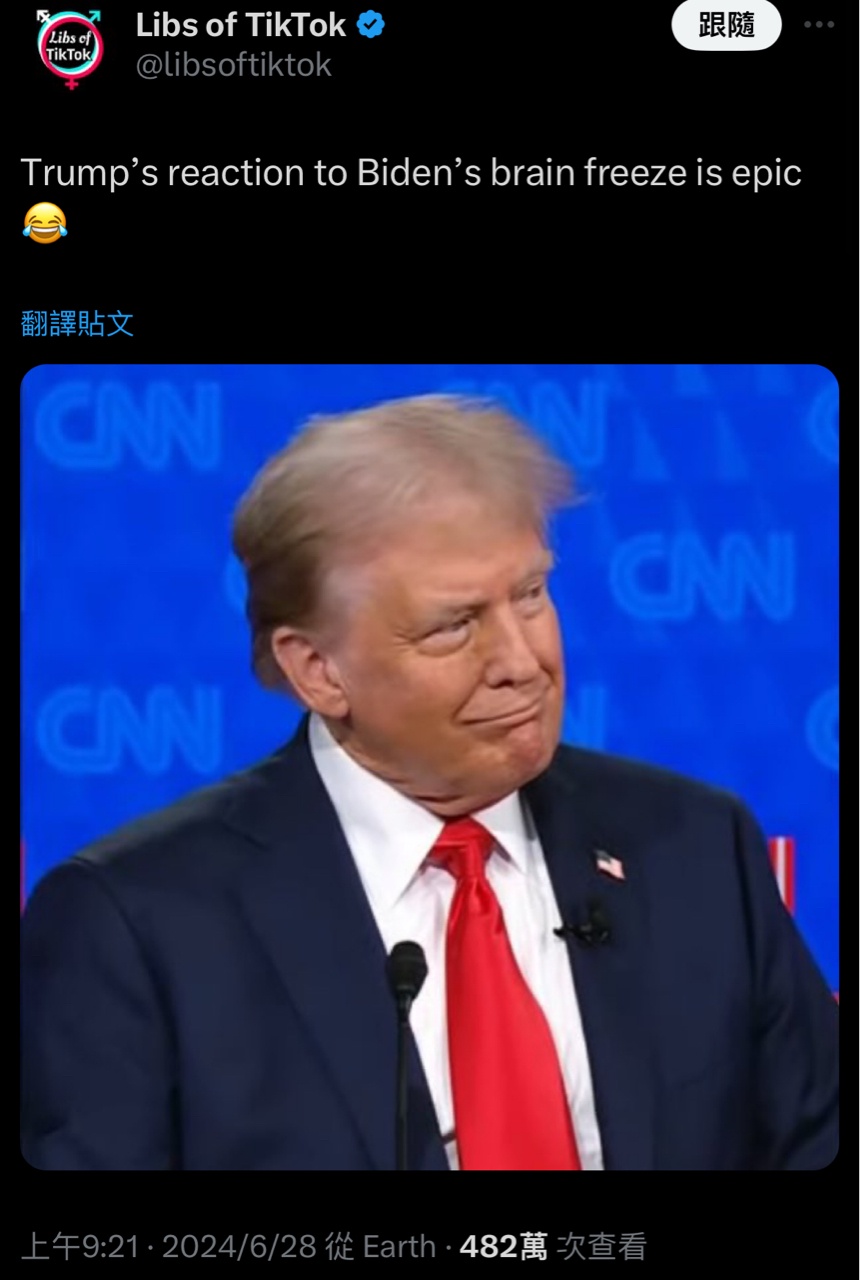Open the Libs of TikTok account name
This screenshot has height=1280, width=860.
pyautogui.click(x=240, y=26)
